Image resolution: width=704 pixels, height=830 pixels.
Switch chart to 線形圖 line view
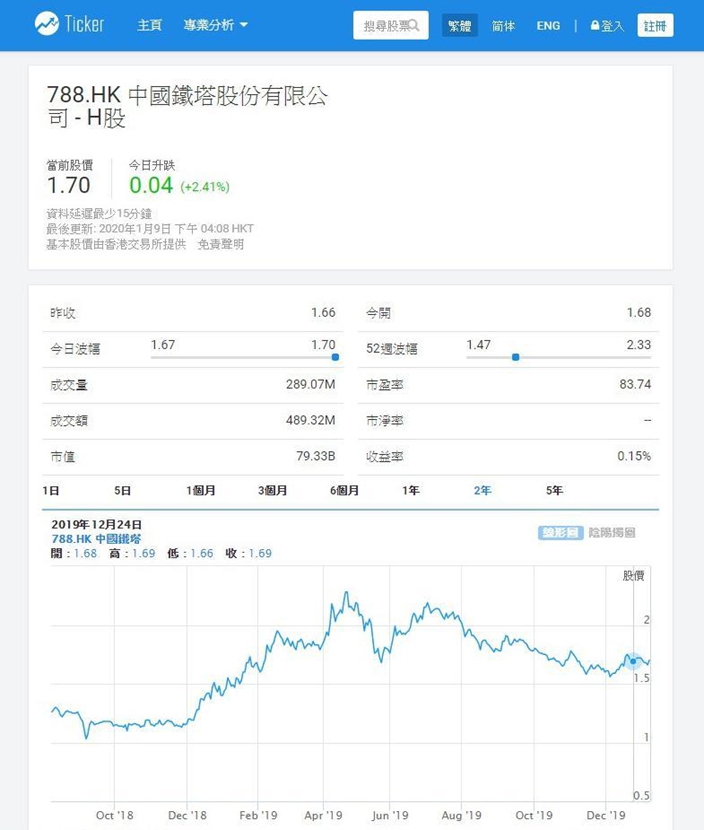[561, 533]
